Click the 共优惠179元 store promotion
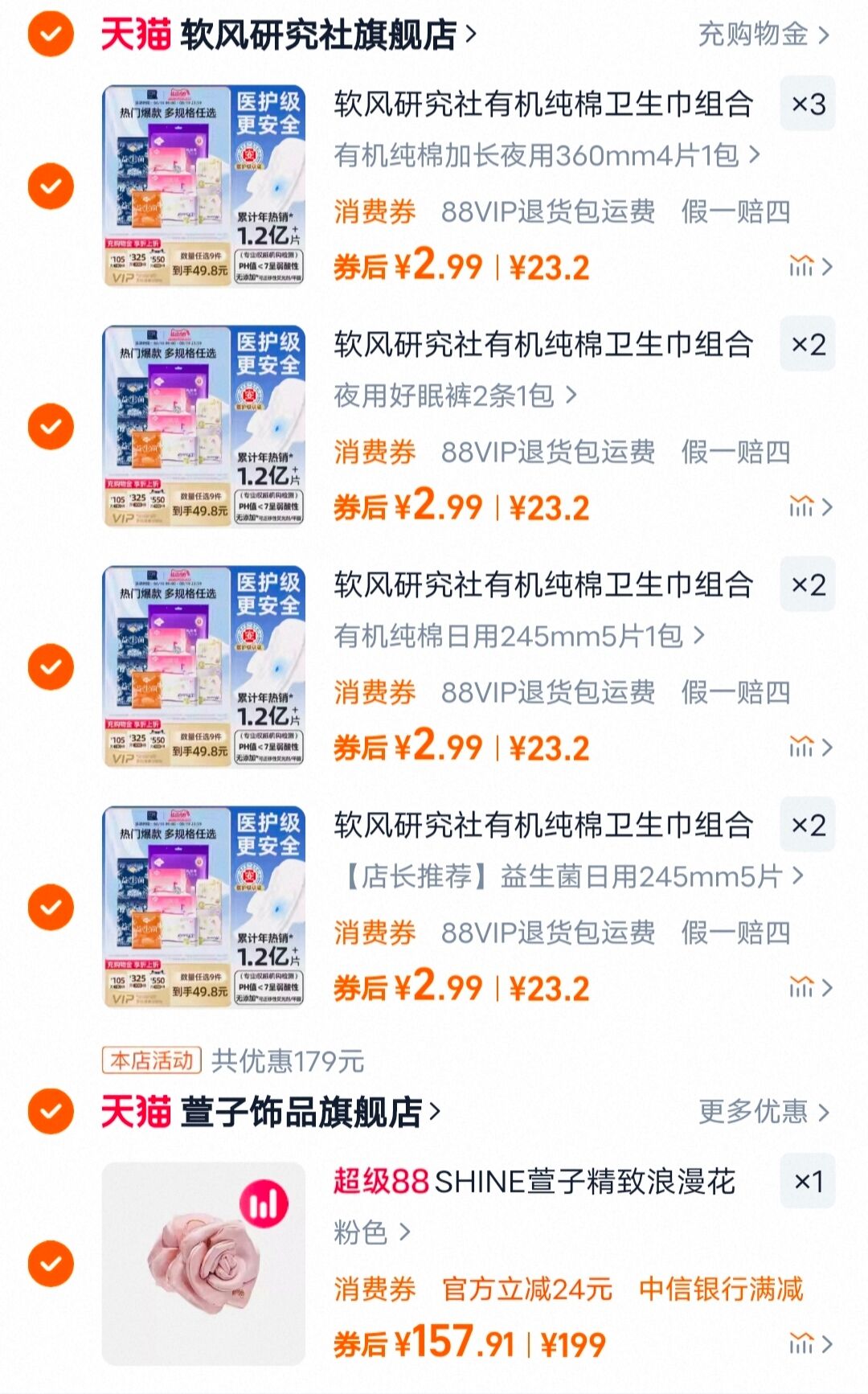868x1394 pixels. coord(233,1061)
